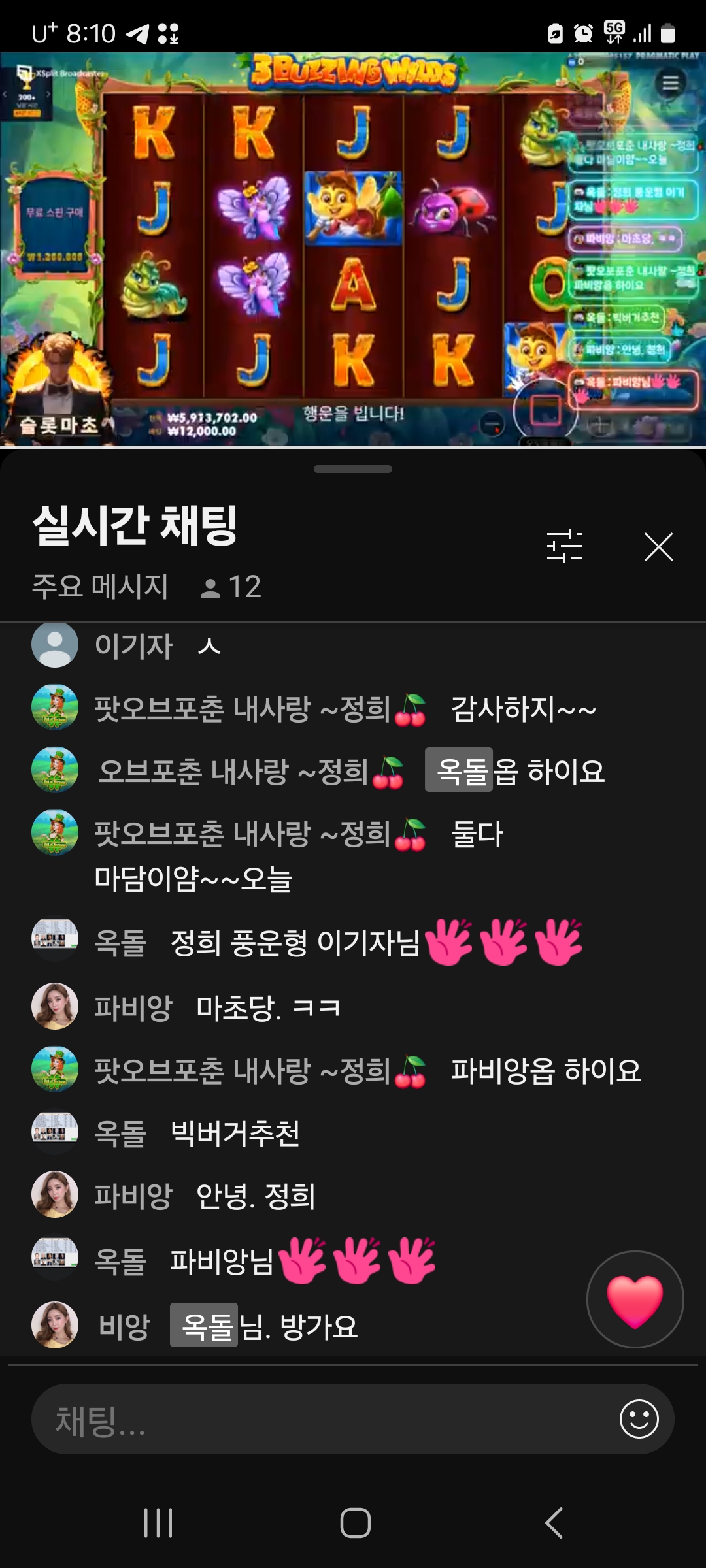This screenshot has height=1568, width=706.
Task: Go to the home screen
Action: 355,1523
